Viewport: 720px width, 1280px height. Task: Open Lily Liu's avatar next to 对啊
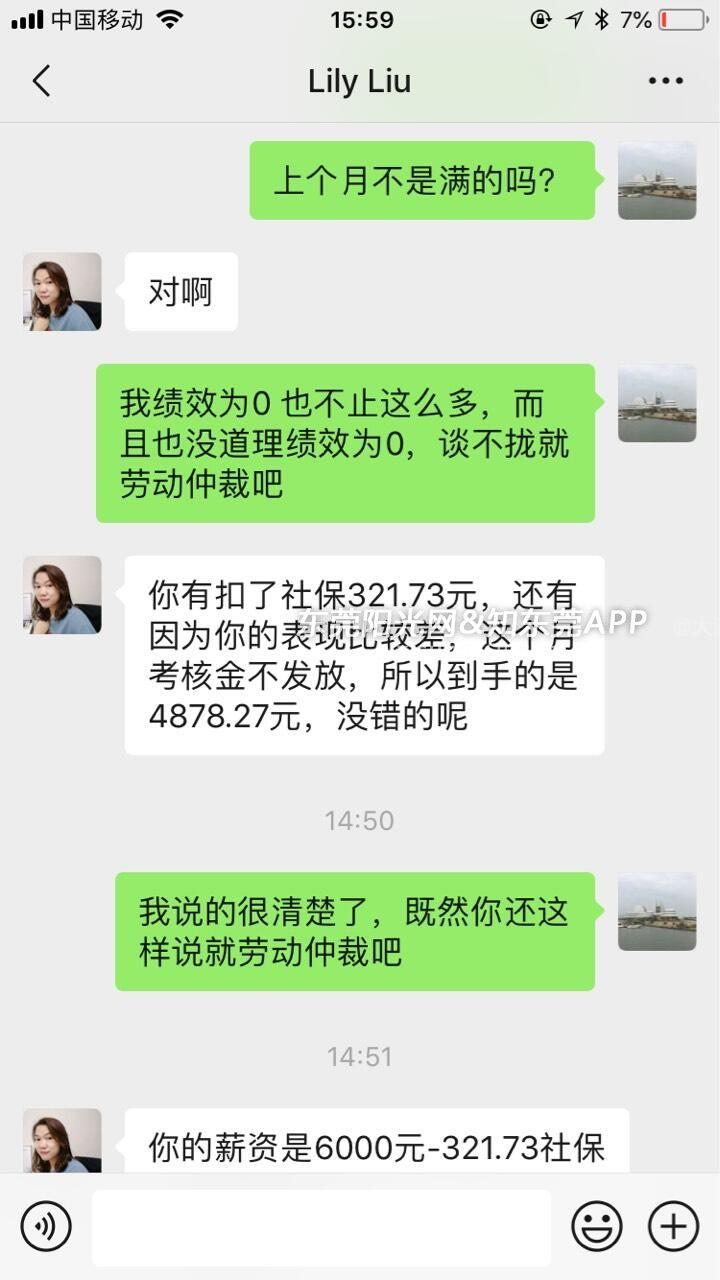click(62, 292)
